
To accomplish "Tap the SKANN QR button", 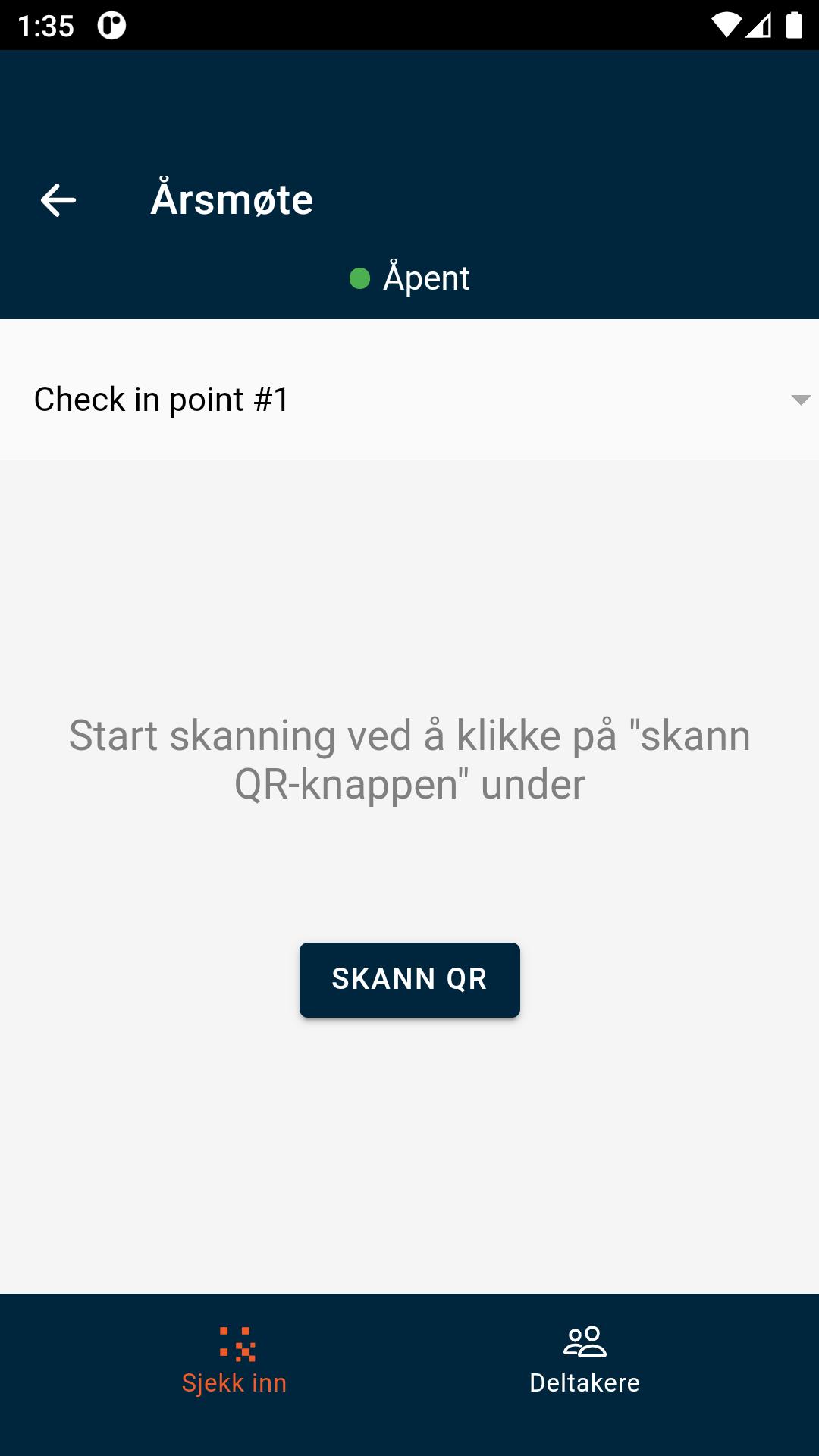I will point(409,979).
